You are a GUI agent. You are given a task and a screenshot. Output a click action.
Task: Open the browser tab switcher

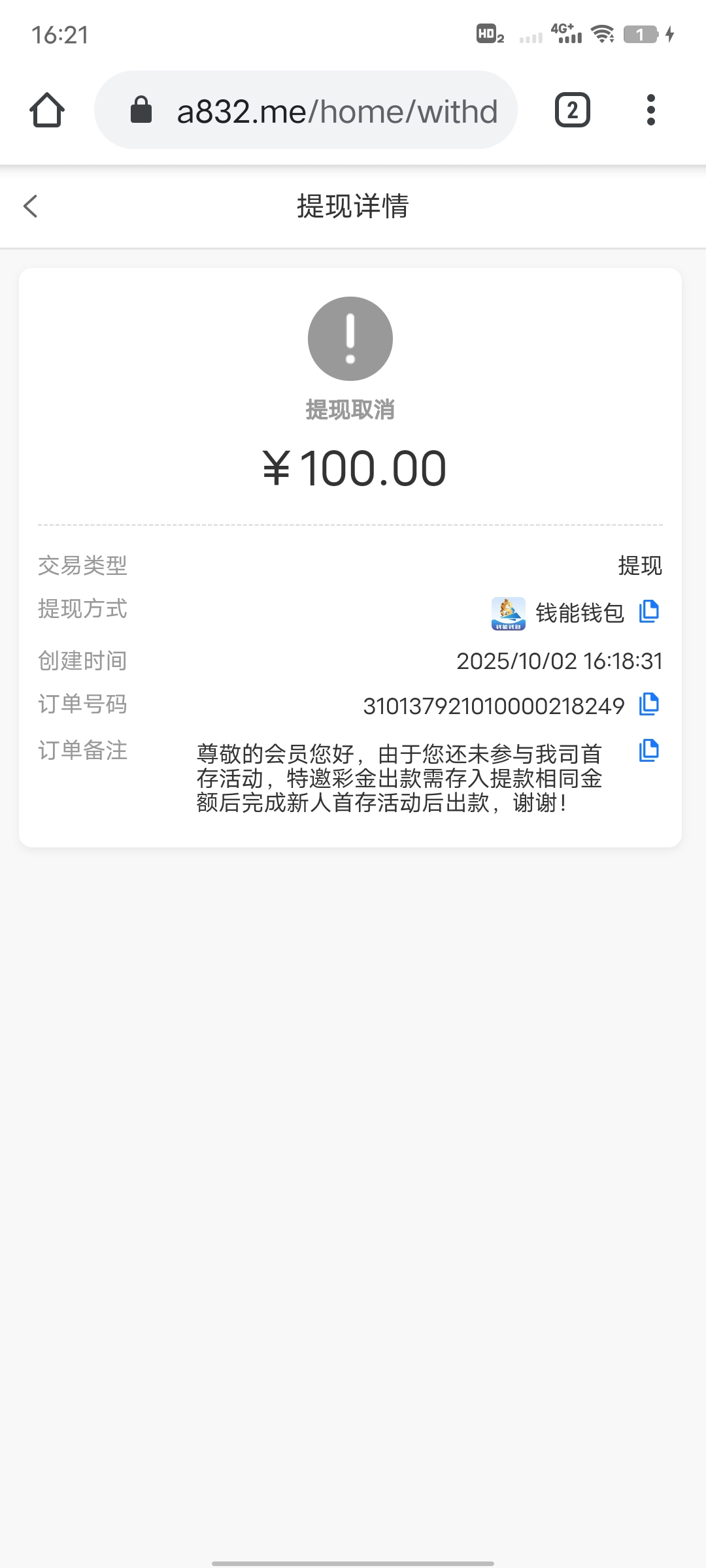point(572,110)
